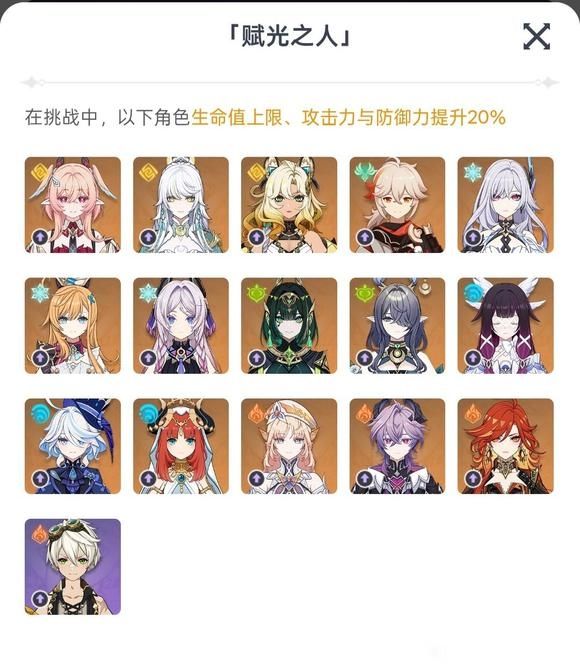The image size is (580, 667).
Task: Close the 赋光之人 dialog
Action: pos(536,37)
